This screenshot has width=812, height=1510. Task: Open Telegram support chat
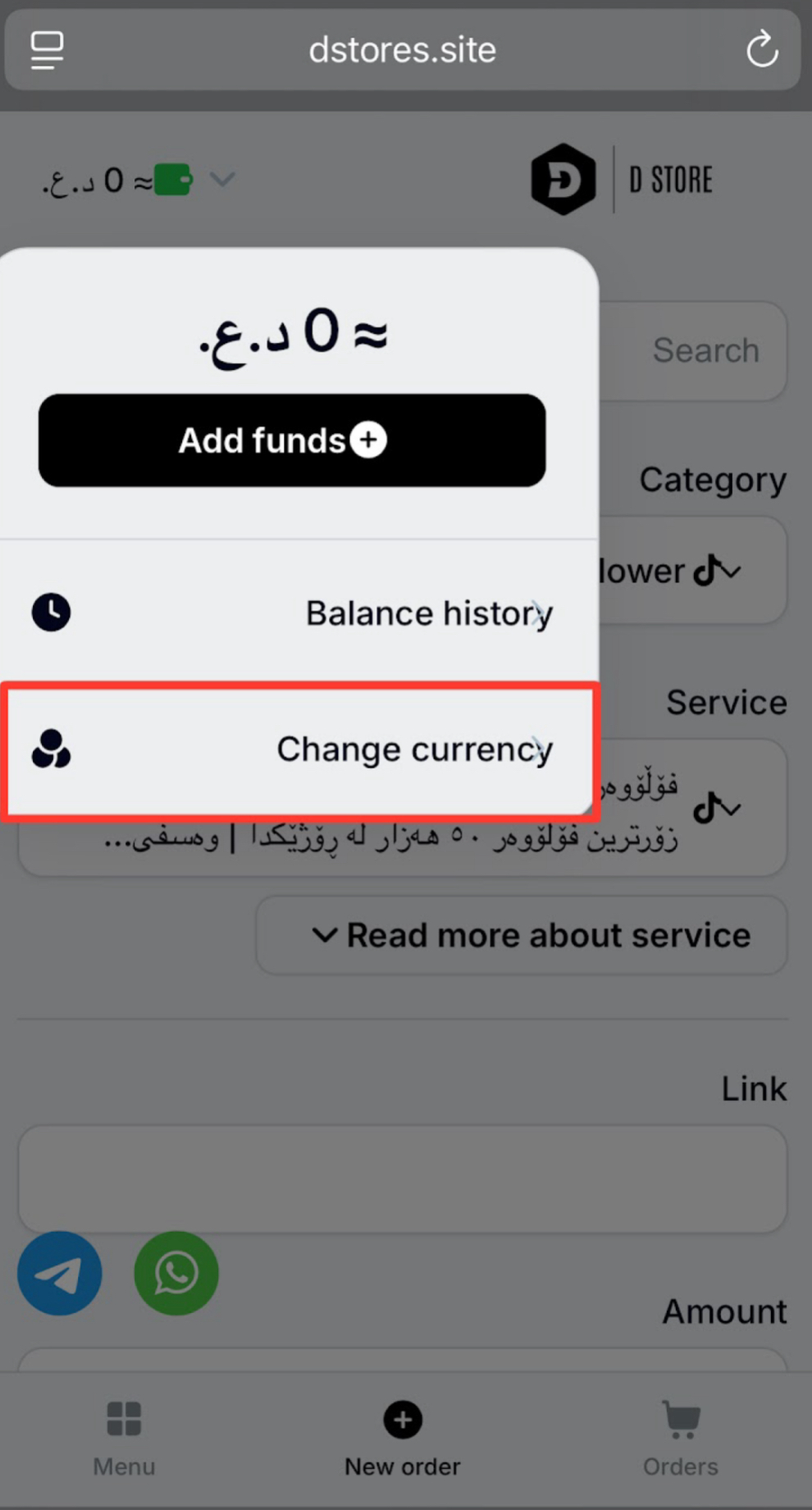point(60,1273)
